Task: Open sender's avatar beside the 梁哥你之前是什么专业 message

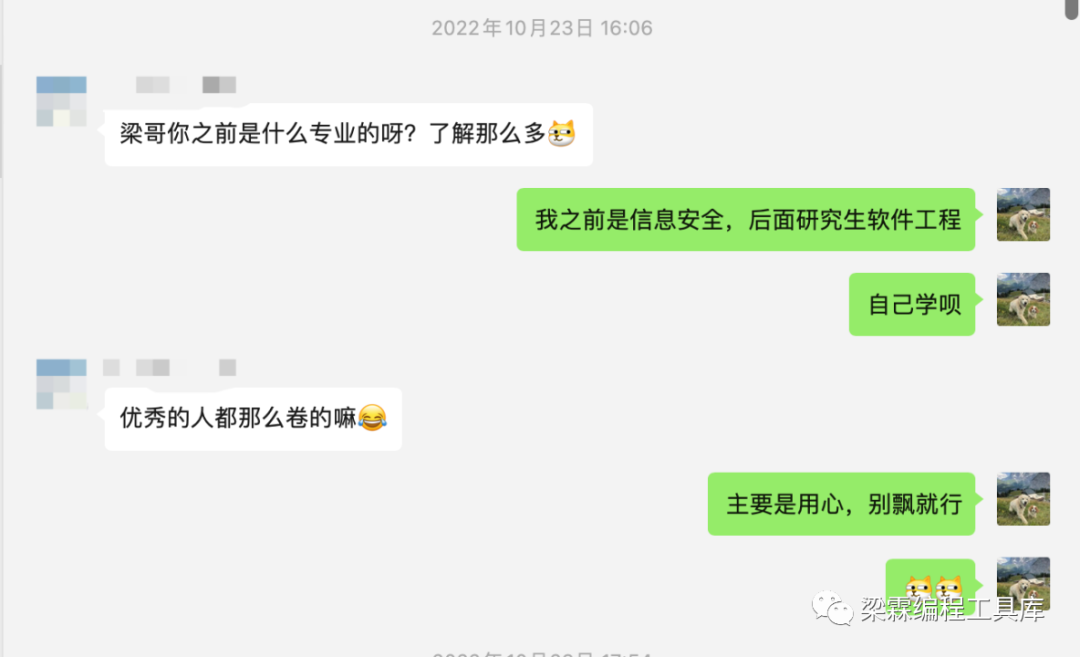Action: [x=61, y=101]
